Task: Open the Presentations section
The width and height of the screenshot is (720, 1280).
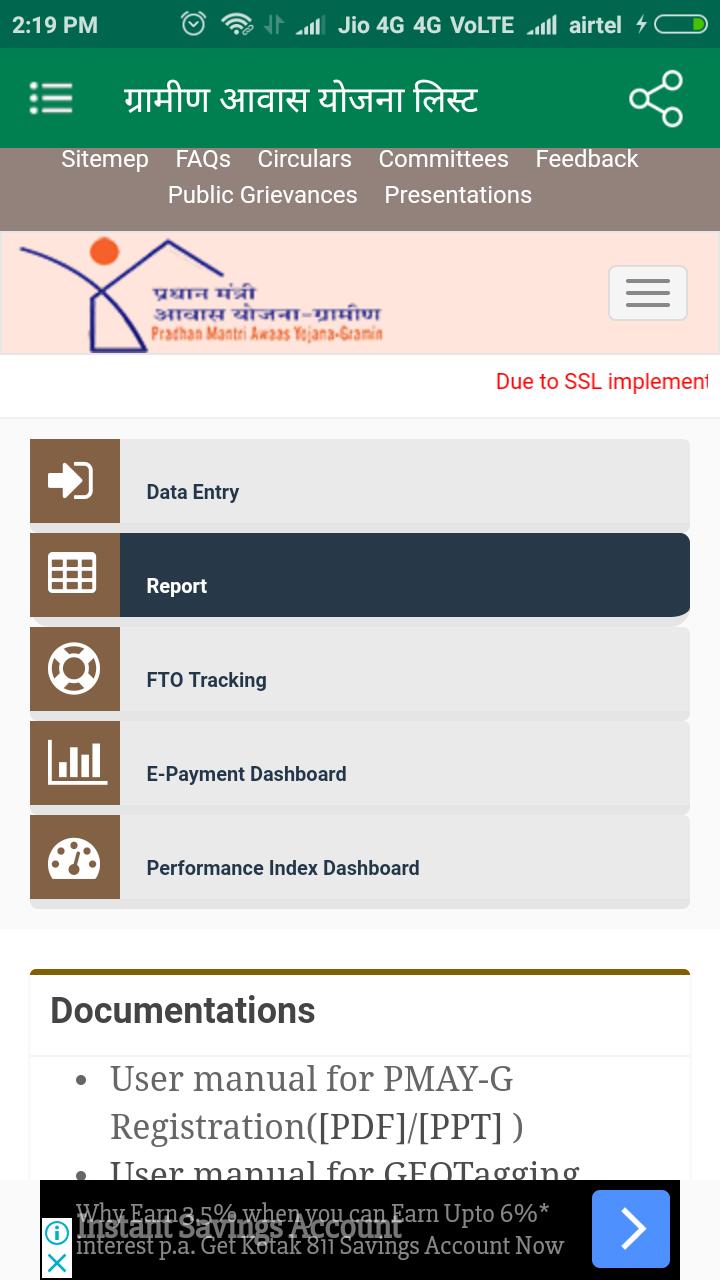Action: click(458, 195)
